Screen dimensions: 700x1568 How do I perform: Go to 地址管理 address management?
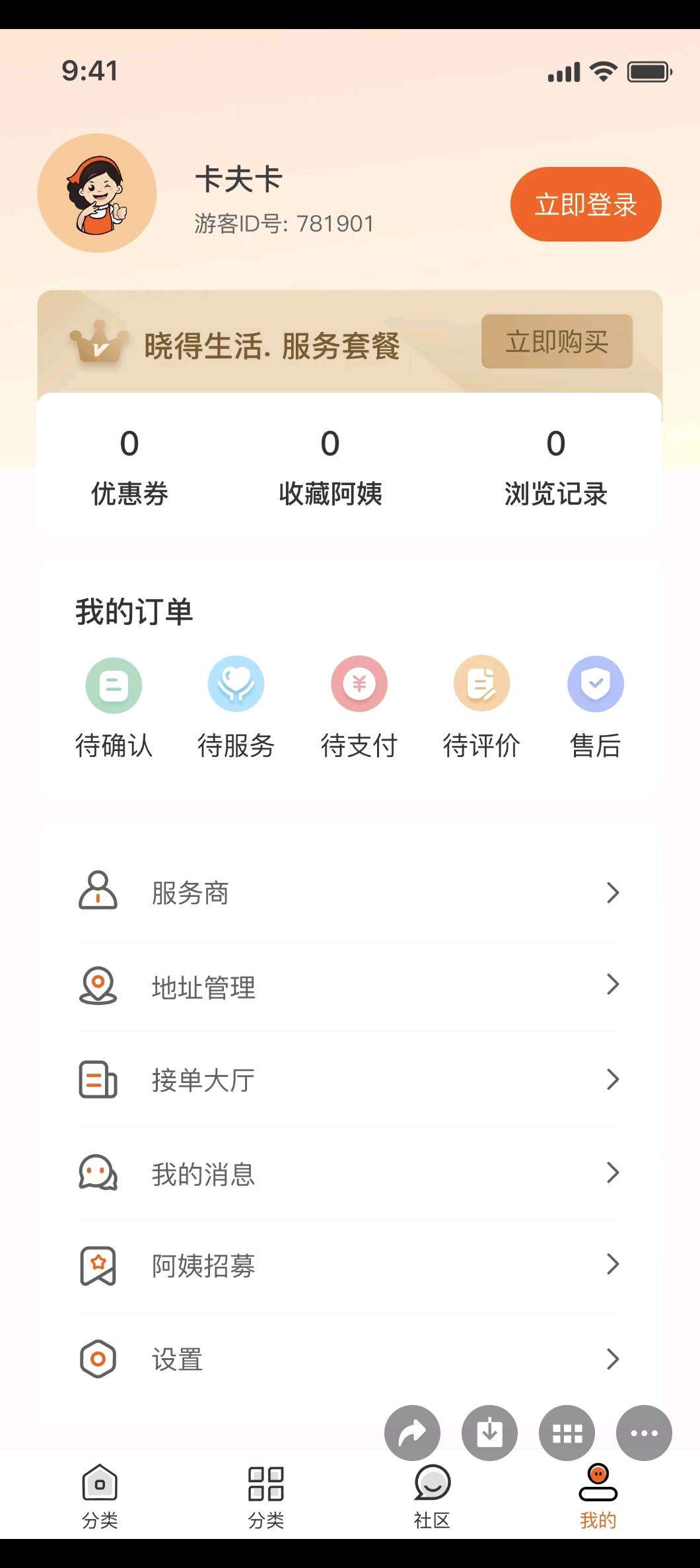tap(349, 987)
